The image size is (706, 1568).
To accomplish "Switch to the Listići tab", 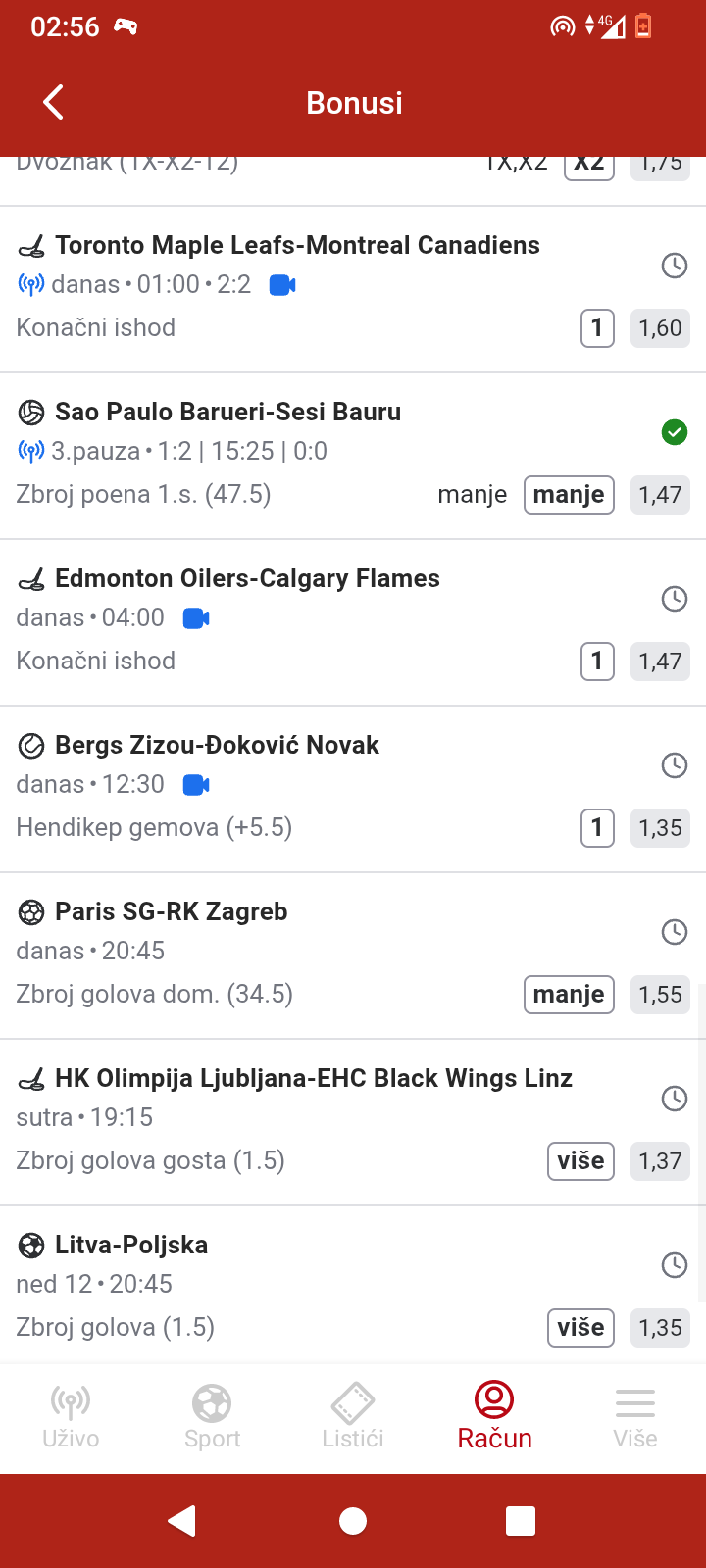I will [353, 1417].
